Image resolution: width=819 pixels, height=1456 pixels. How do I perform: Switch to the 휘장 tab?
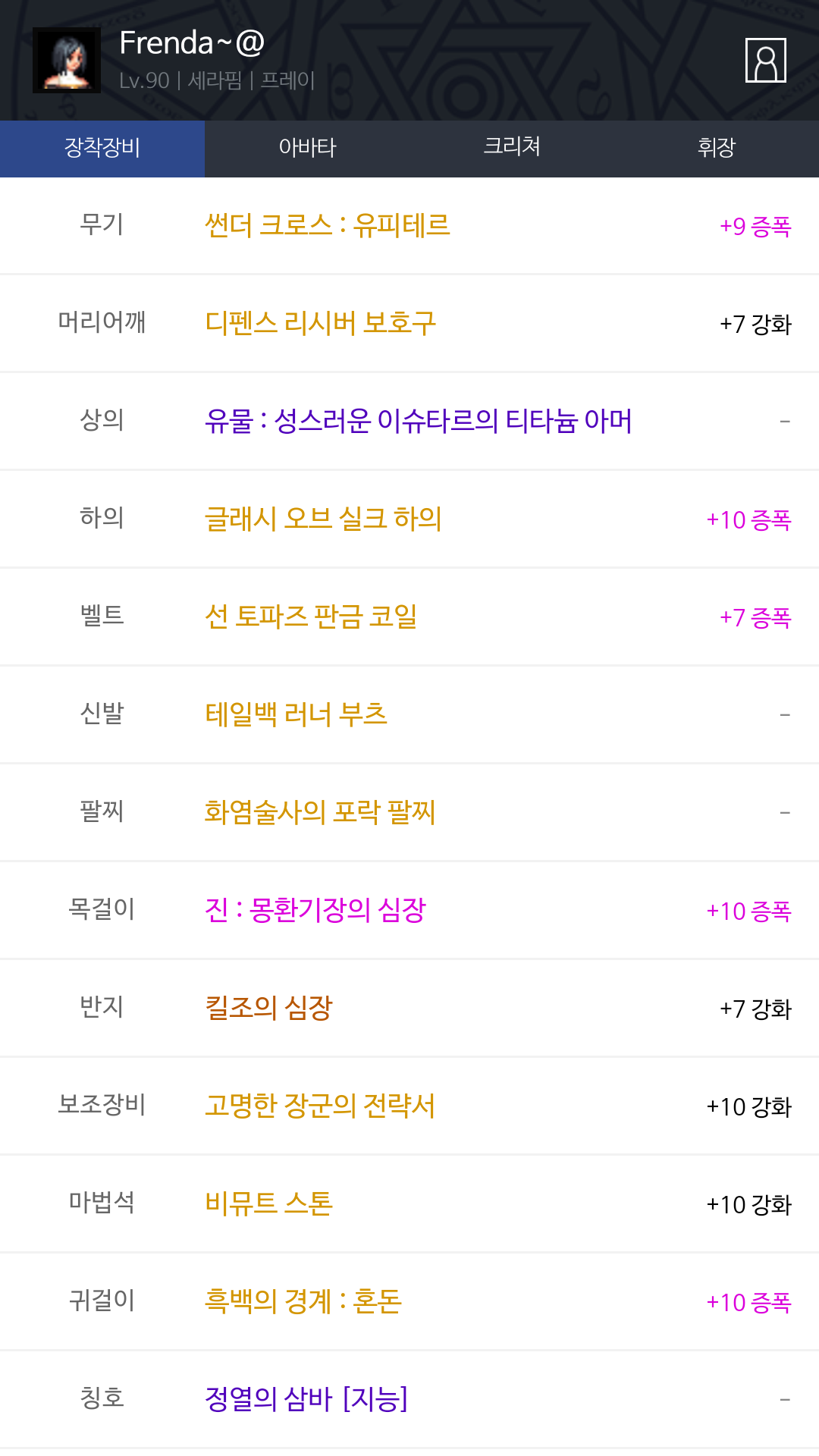click(717, 149)
